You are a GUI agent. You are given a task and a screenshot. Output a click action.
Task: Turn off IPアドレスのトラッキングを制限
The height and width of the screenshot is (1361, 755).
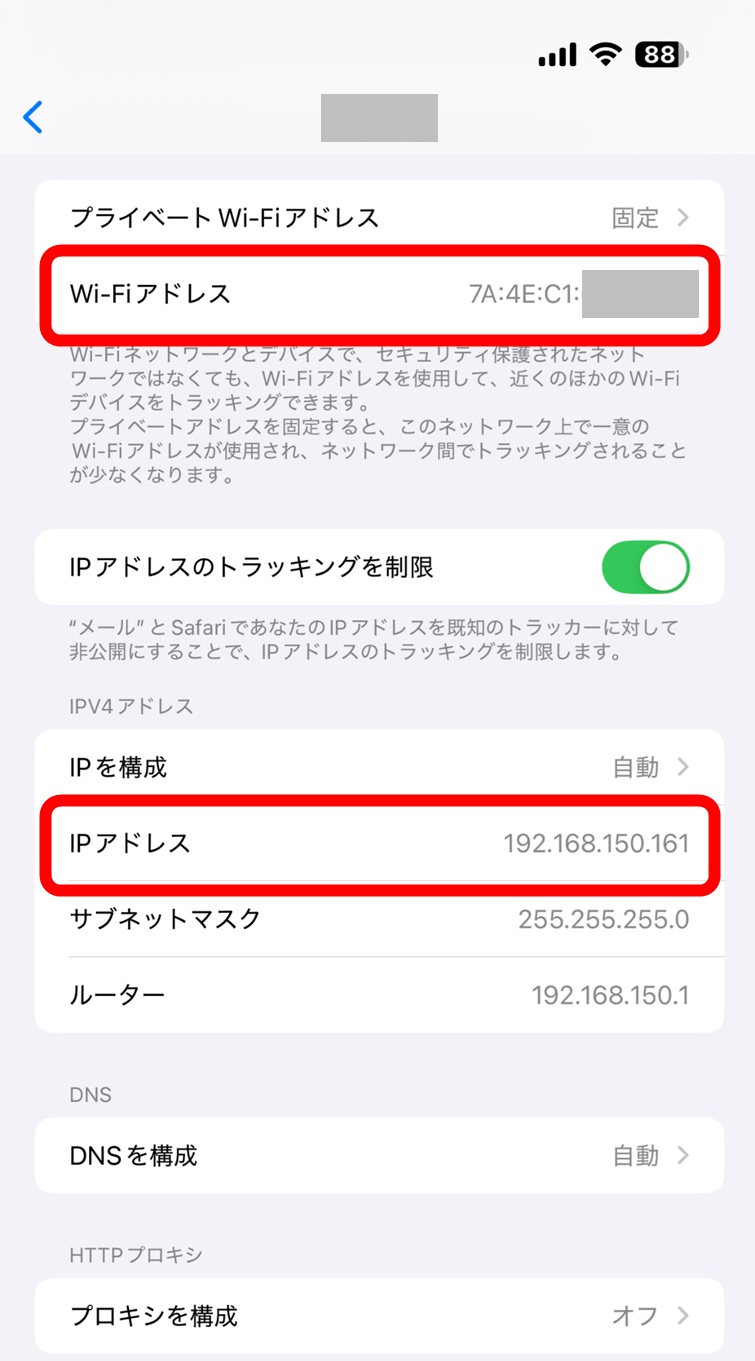click(645, 568)
